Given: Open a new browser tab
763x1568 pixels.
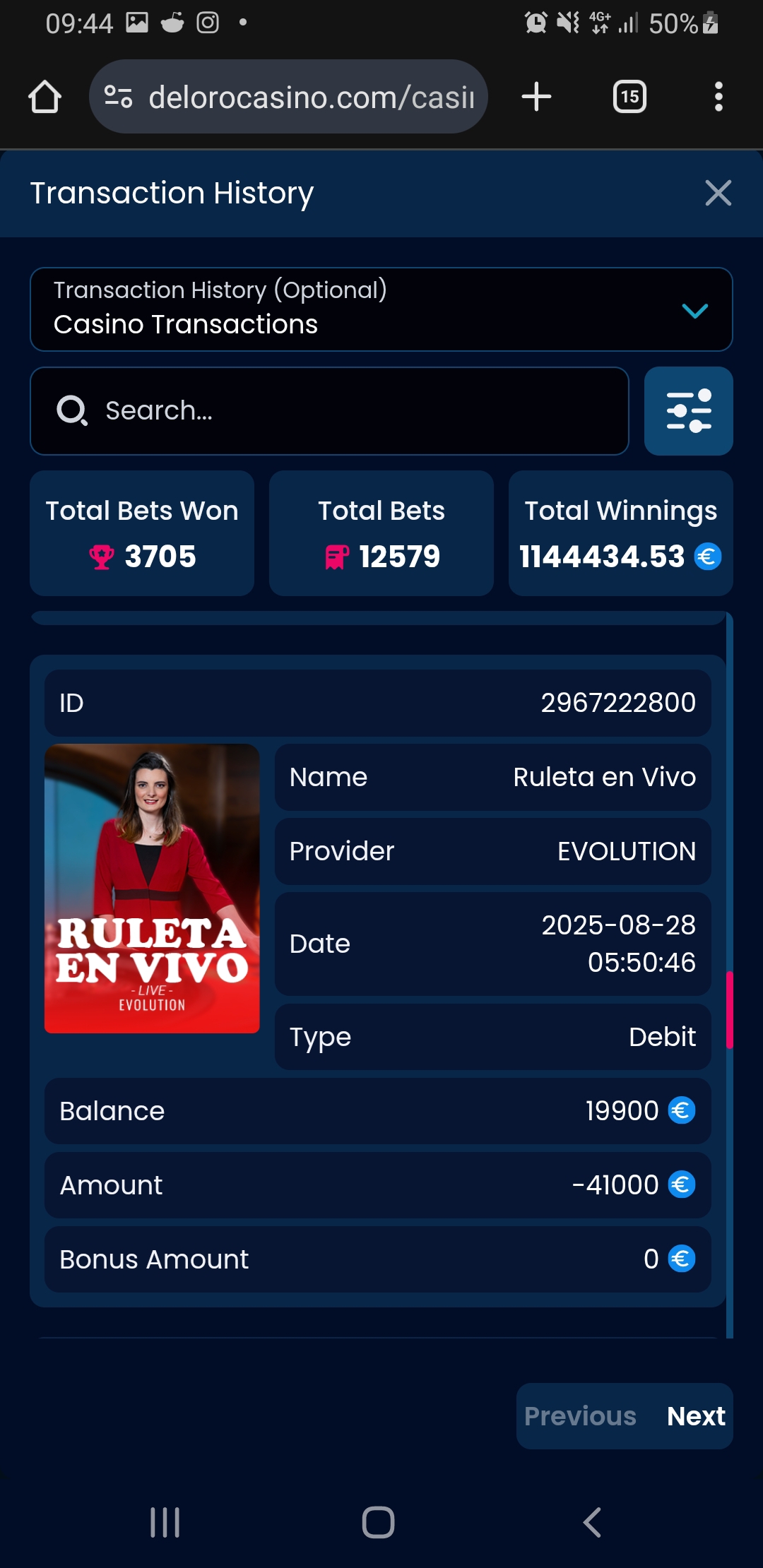Looking at the screenshot, I should coord(536,97).
